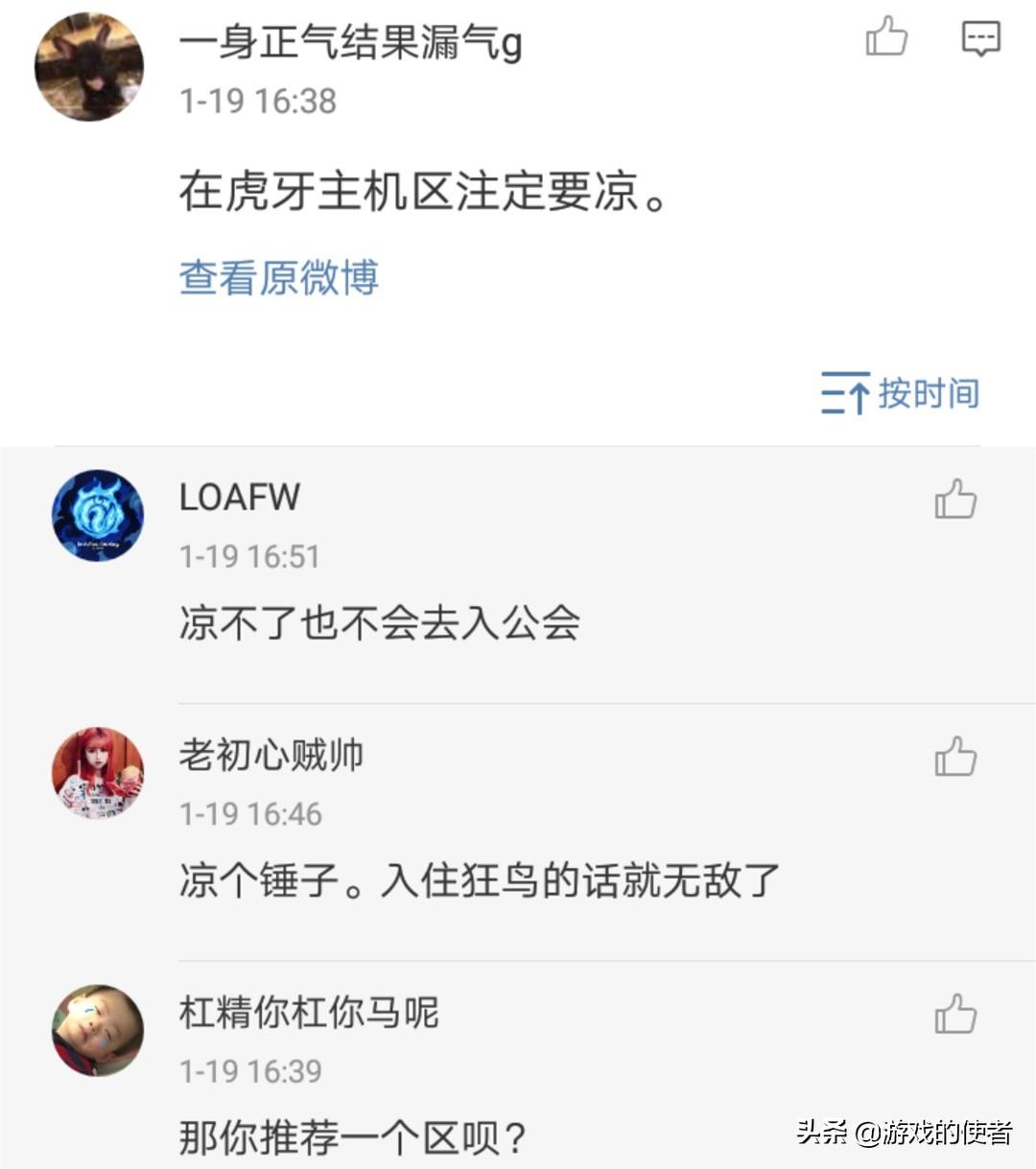
Task: Reply to the comment by 一身正气结果漏气g
Action: [x=980, y=39]
